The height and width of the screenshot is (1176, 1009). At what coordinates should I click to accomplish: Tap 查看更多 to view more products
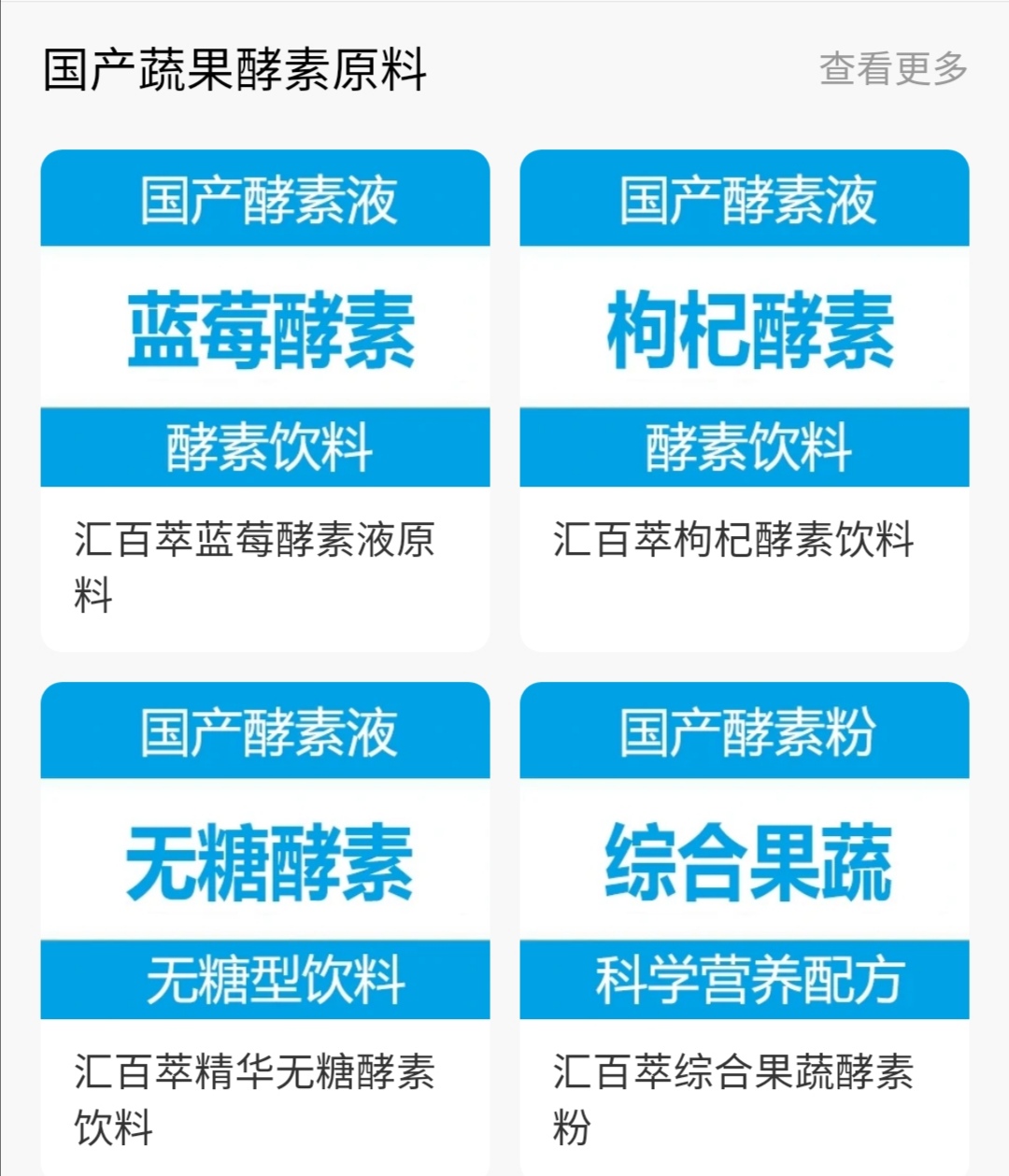coord(892,69)
